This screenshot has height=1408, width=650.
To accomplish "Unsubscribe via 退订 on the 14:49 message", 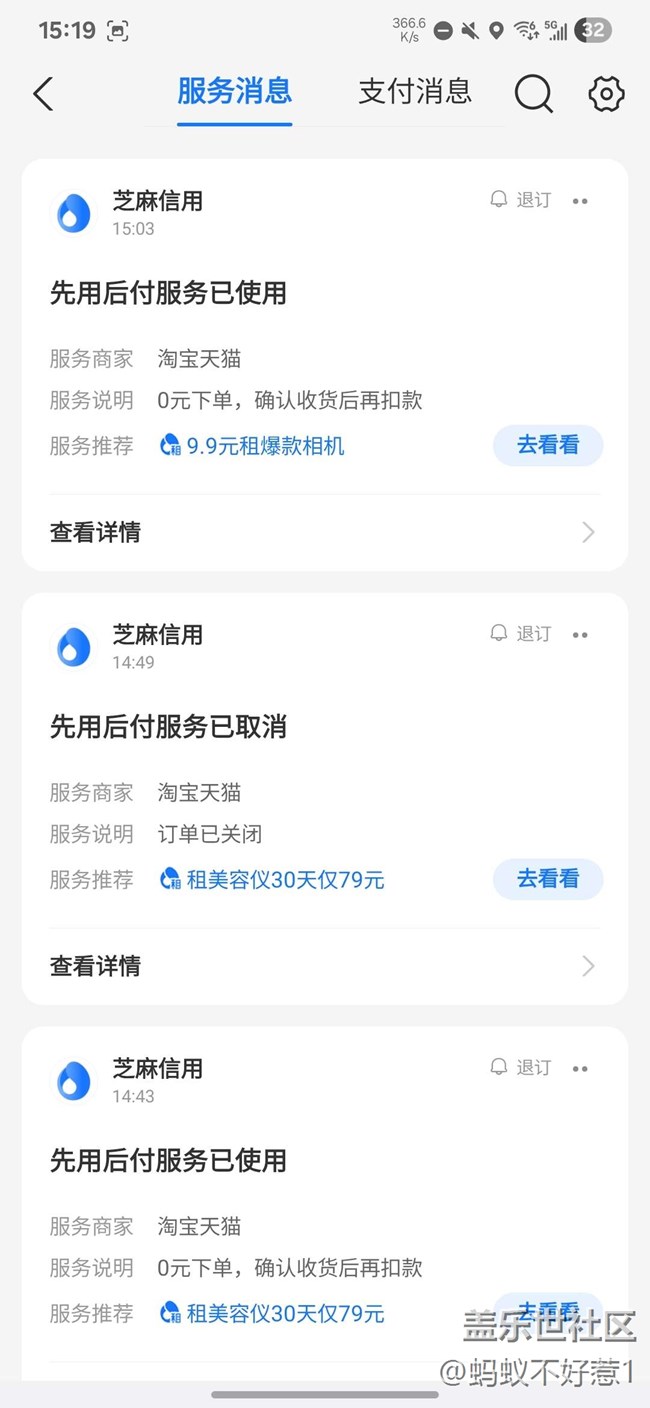I will point(521,634).
